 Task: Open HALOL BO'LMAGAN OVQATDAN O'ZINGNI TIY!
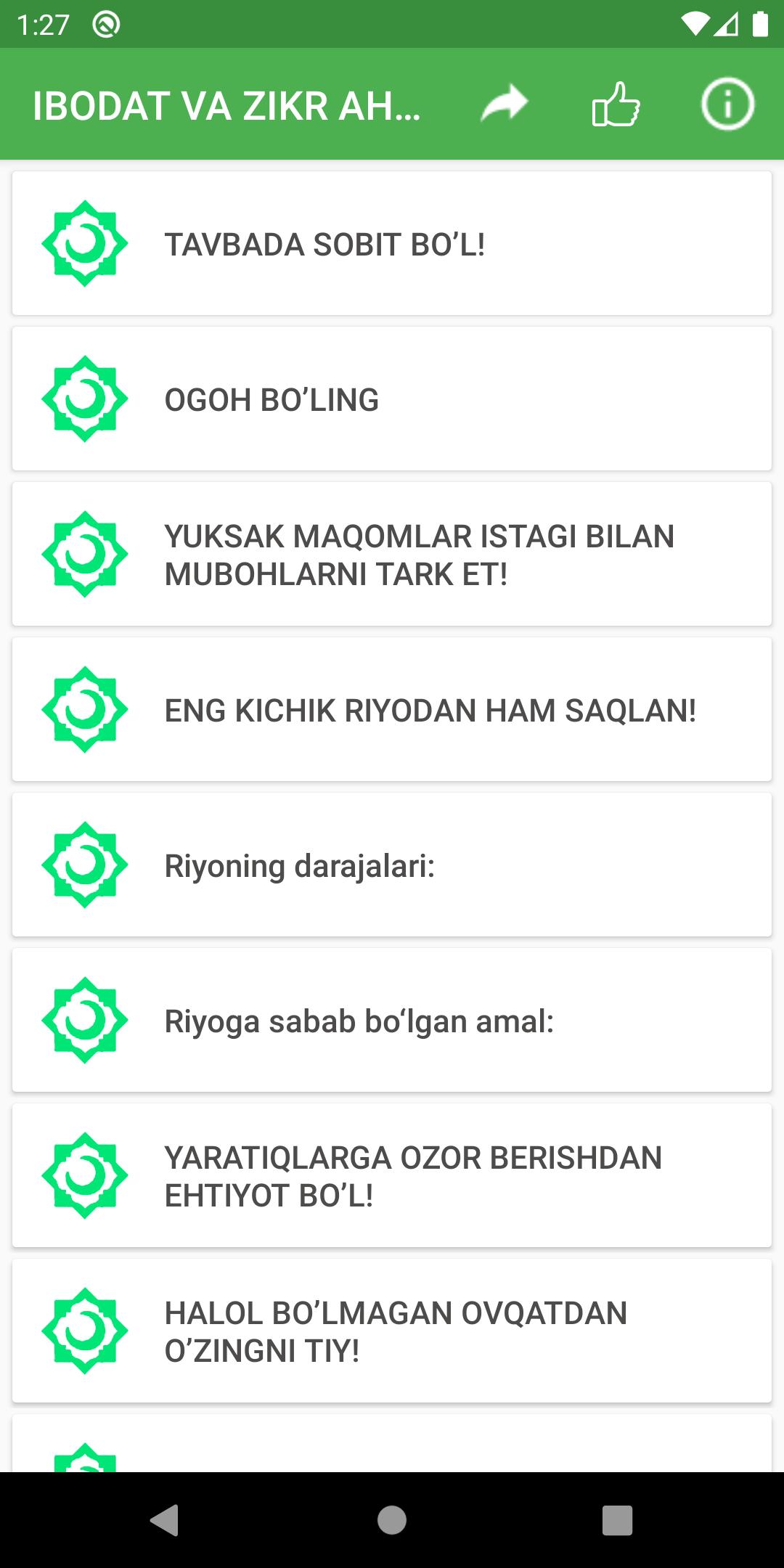[392, 1331]
